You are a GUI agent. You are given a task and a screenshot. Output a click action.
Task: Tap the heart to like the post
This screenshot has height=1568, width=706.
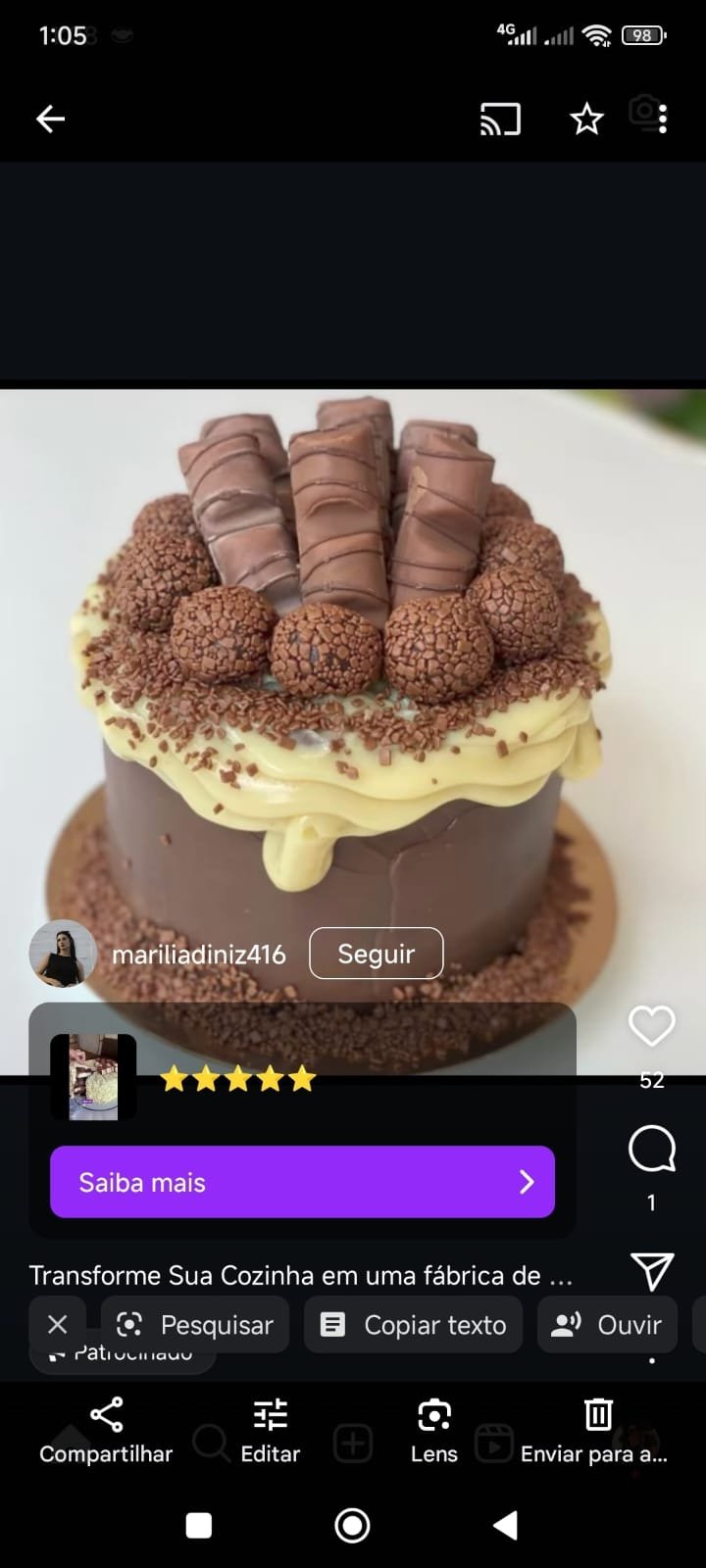point(651,1025)
